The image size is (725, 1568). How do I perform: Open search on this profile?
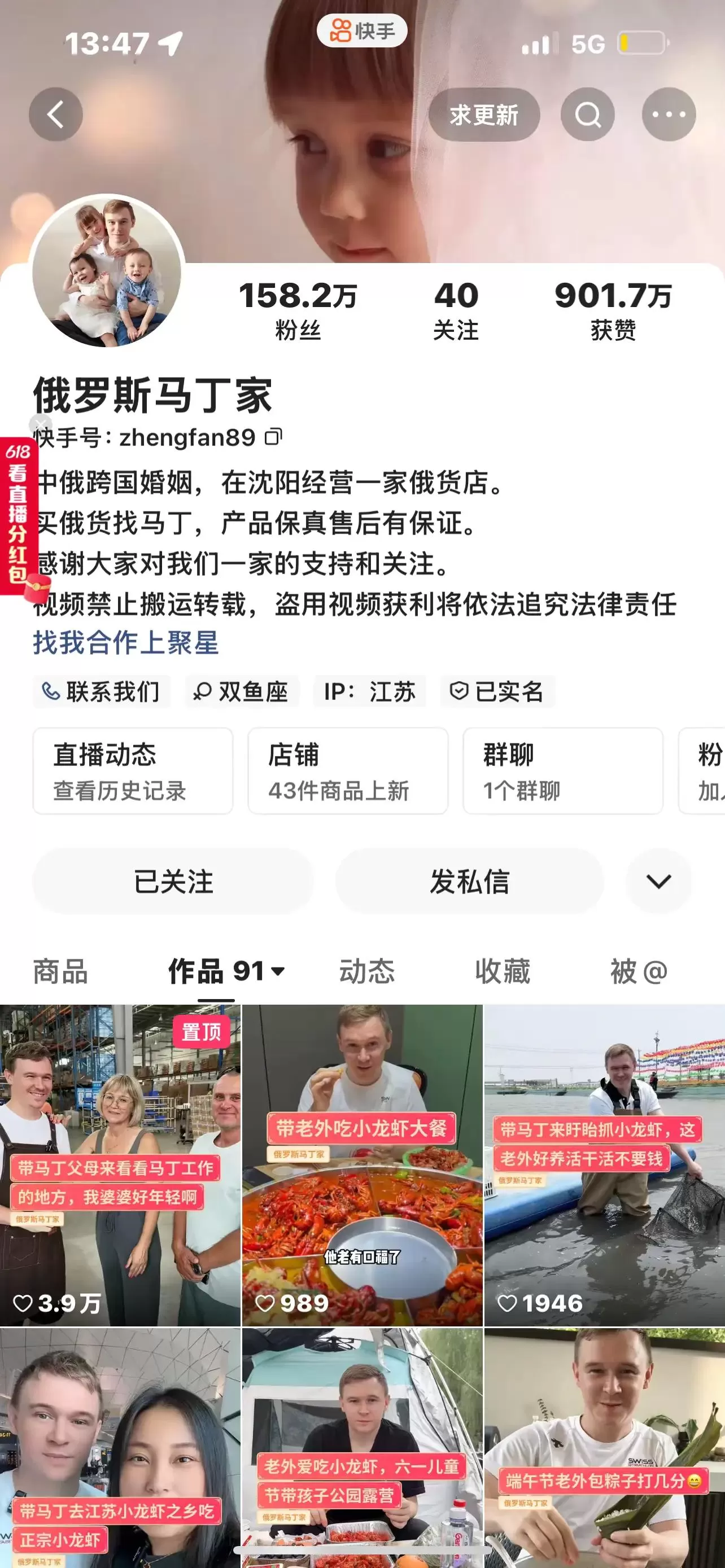tap(587, 115)
